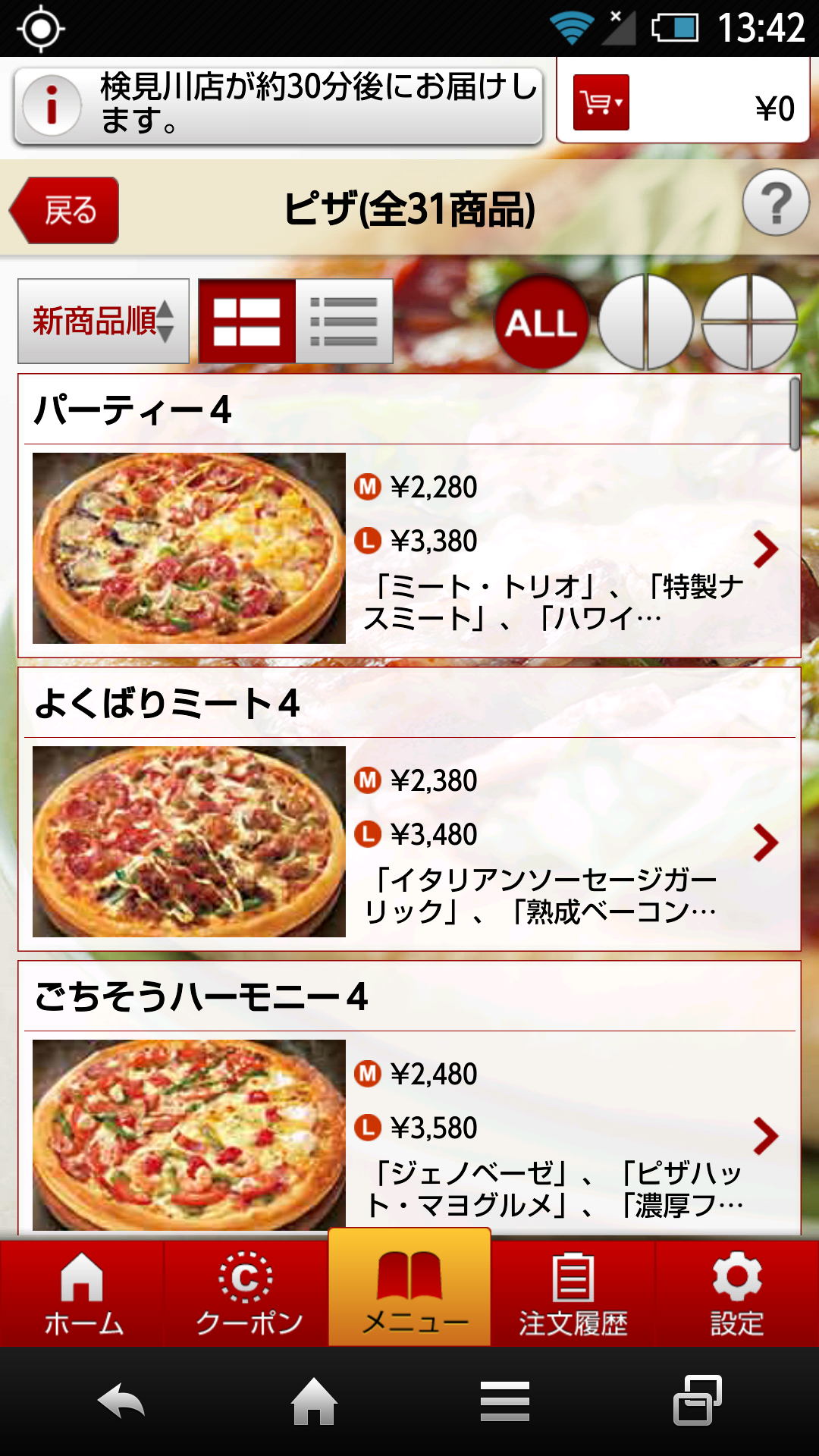Switch to list view layout
Viewport: 819px width, 1456px height.
(x=344, y=321)
